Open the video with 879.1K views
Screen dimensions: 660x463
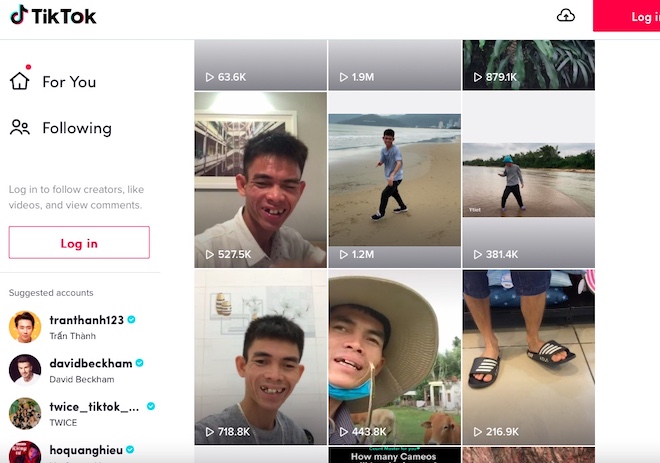click(528, 64)
